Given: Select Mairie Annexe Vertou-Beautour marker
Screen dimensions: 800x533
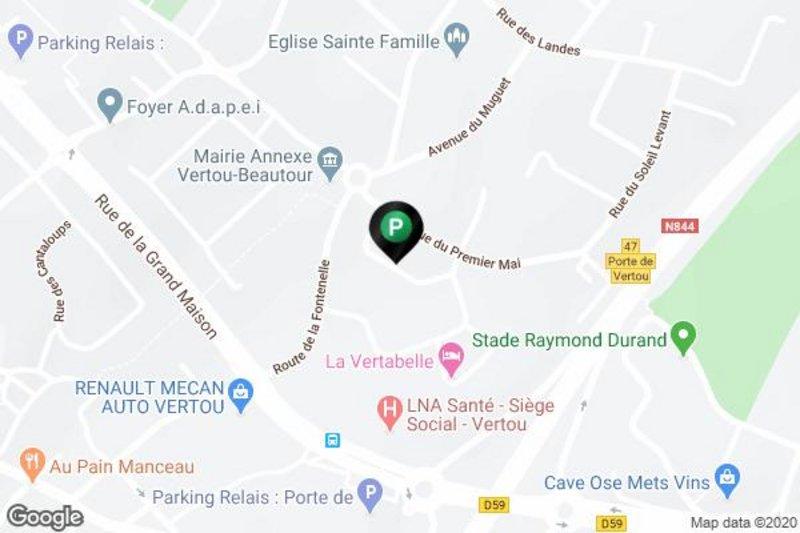Looking at the screenshot, I should point(332,159).
